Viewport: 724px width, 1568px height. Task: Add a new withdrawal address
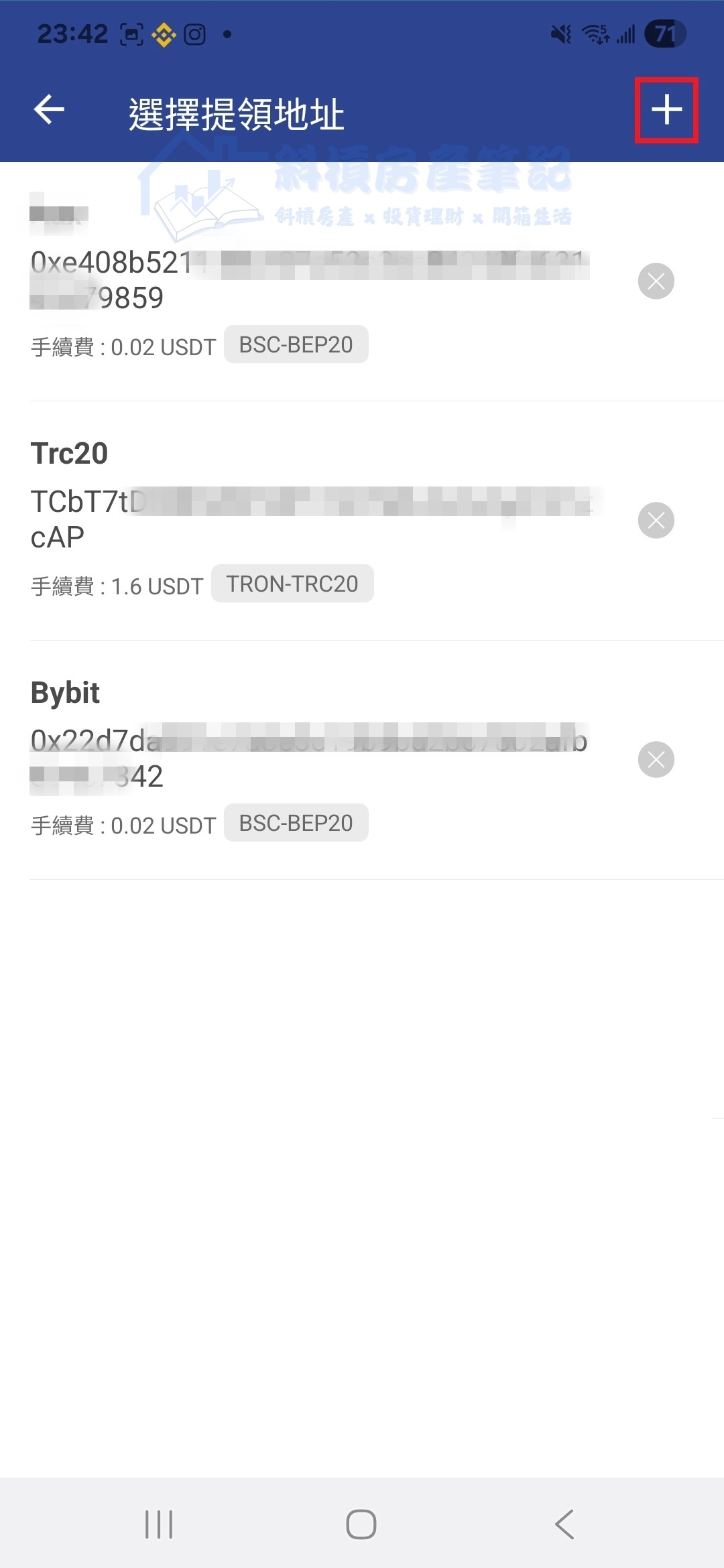tap(666, 110)
